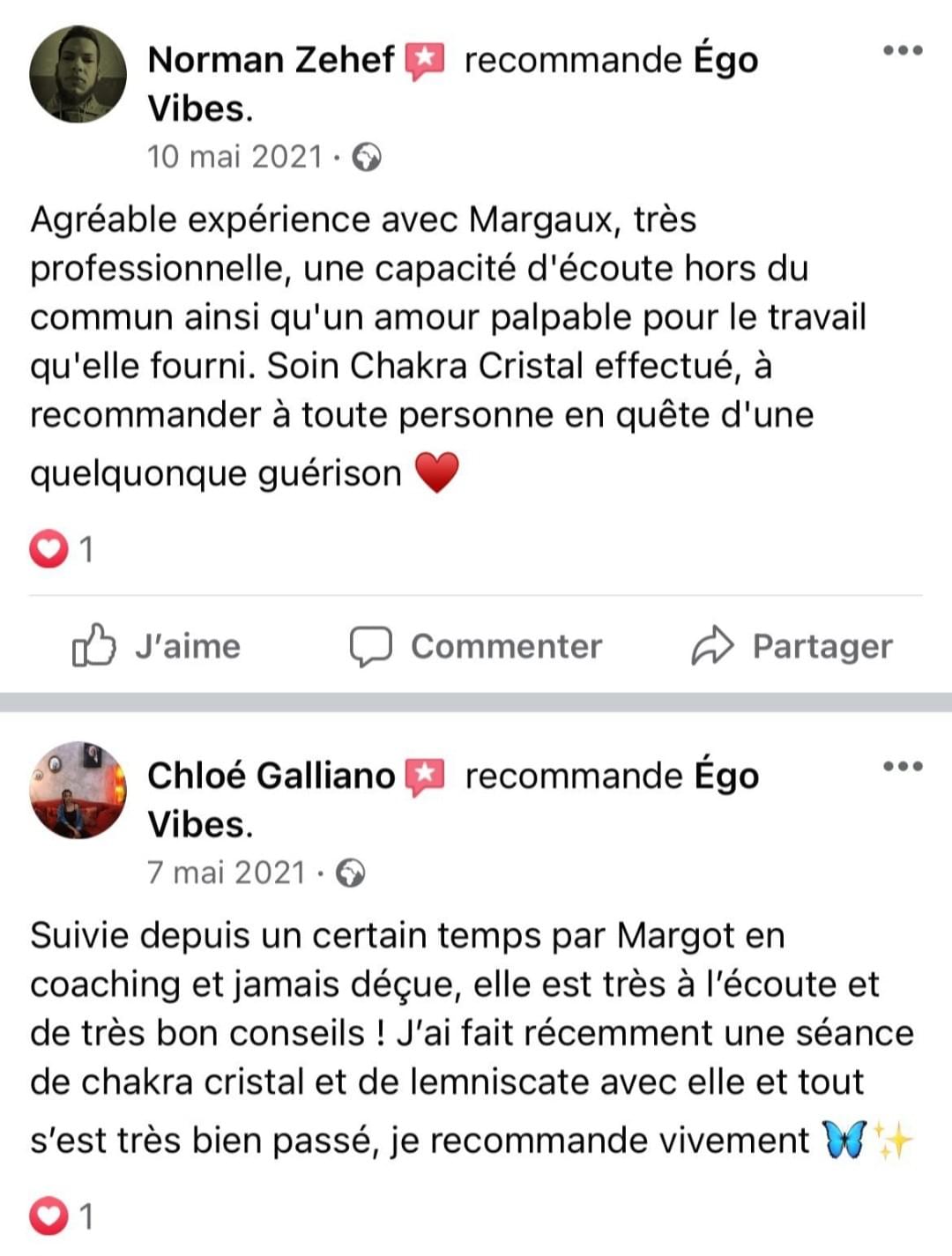952x1256 pixels.
Task: Open Chloé Galliano's profile picture
Action: (x=78, y=790)
